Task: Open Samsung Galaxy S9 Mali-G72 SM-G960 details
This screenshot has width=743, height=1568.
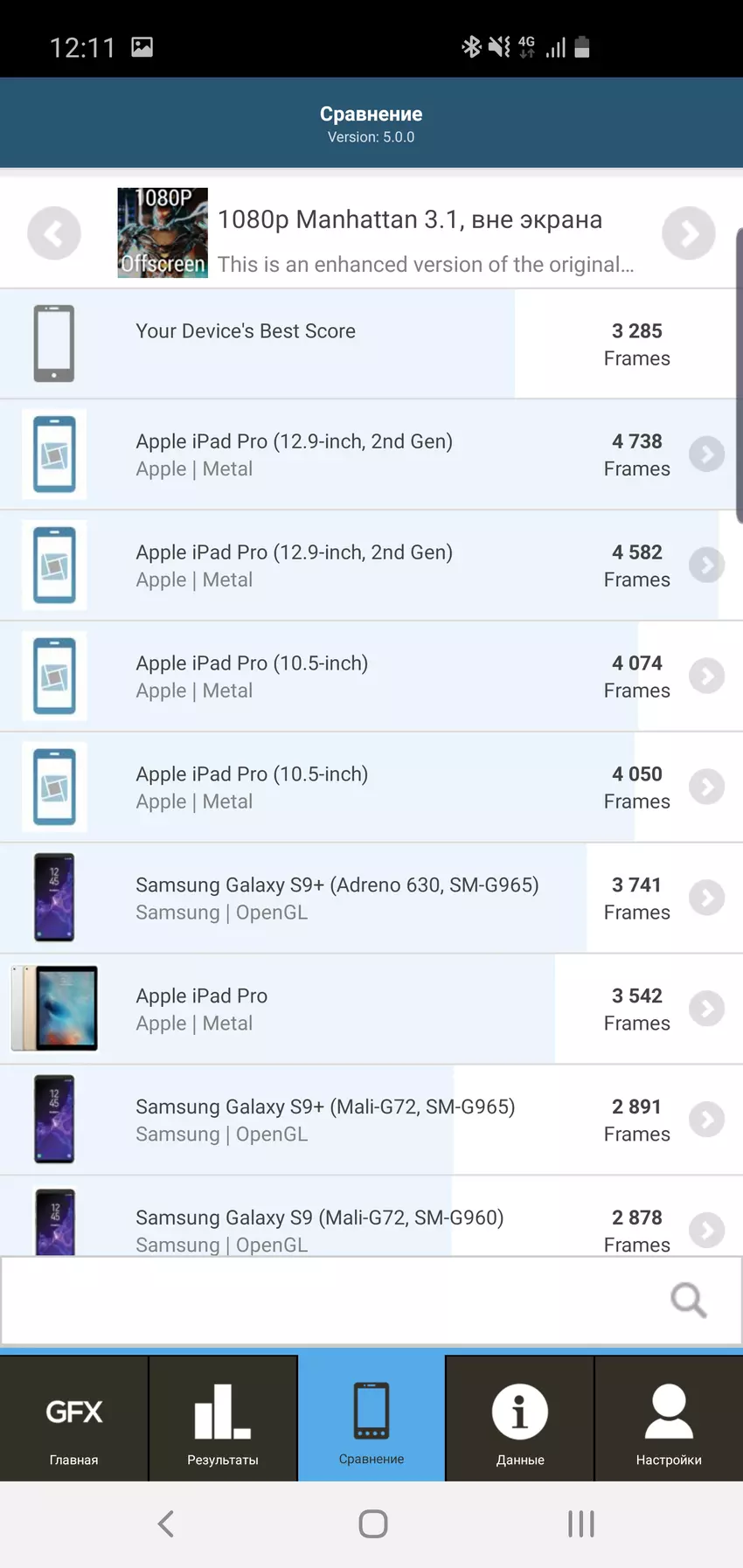Action: (706, 1230)
